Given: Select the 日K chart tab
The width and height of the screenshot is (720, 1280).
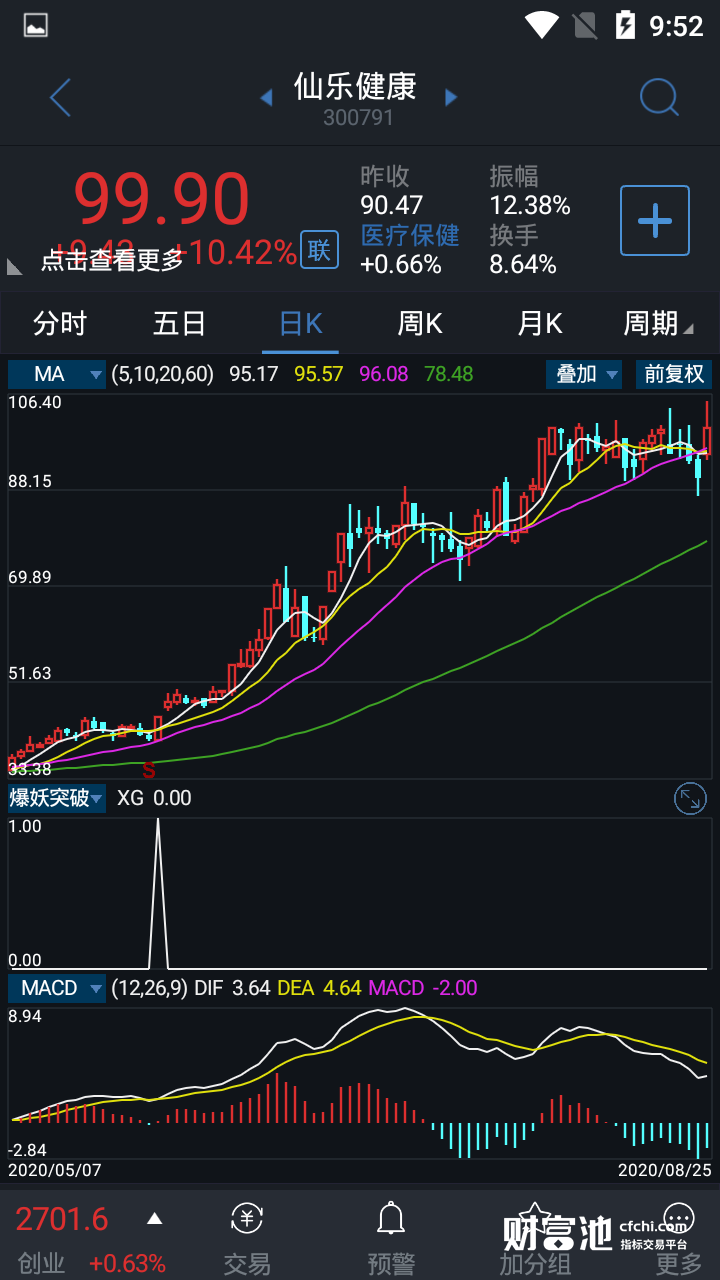Looking at the screenshot, I should coord(300,323).
